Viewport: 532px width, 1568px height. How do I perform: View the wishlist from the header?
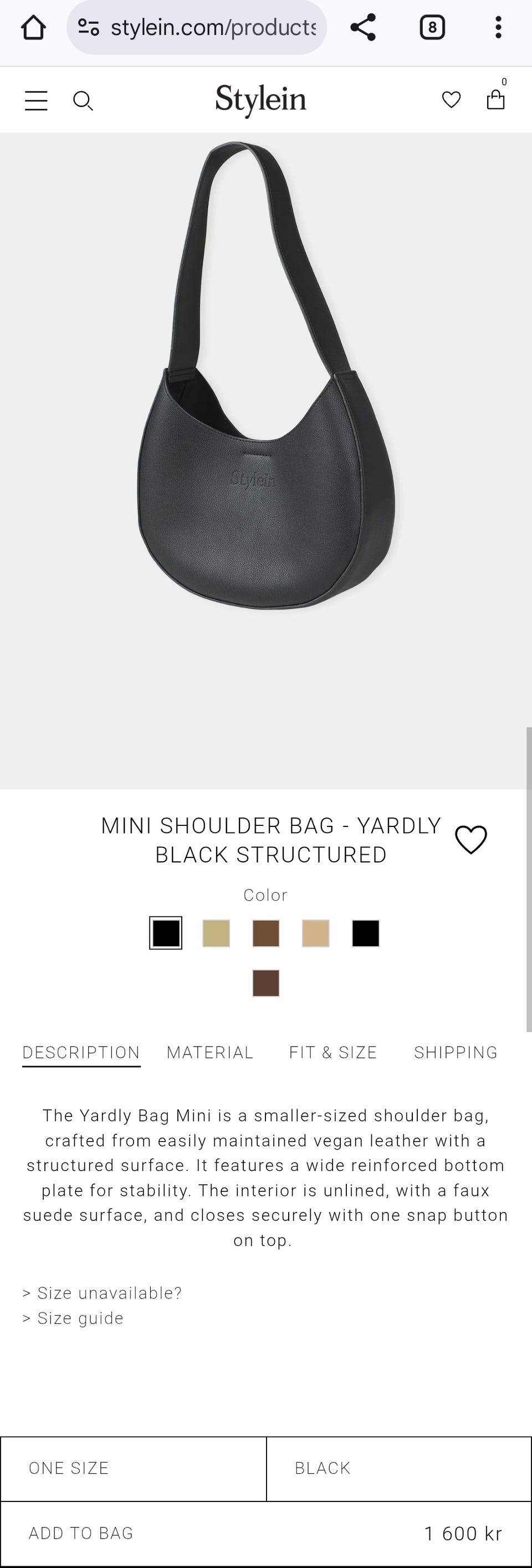[x=451, y=99]
